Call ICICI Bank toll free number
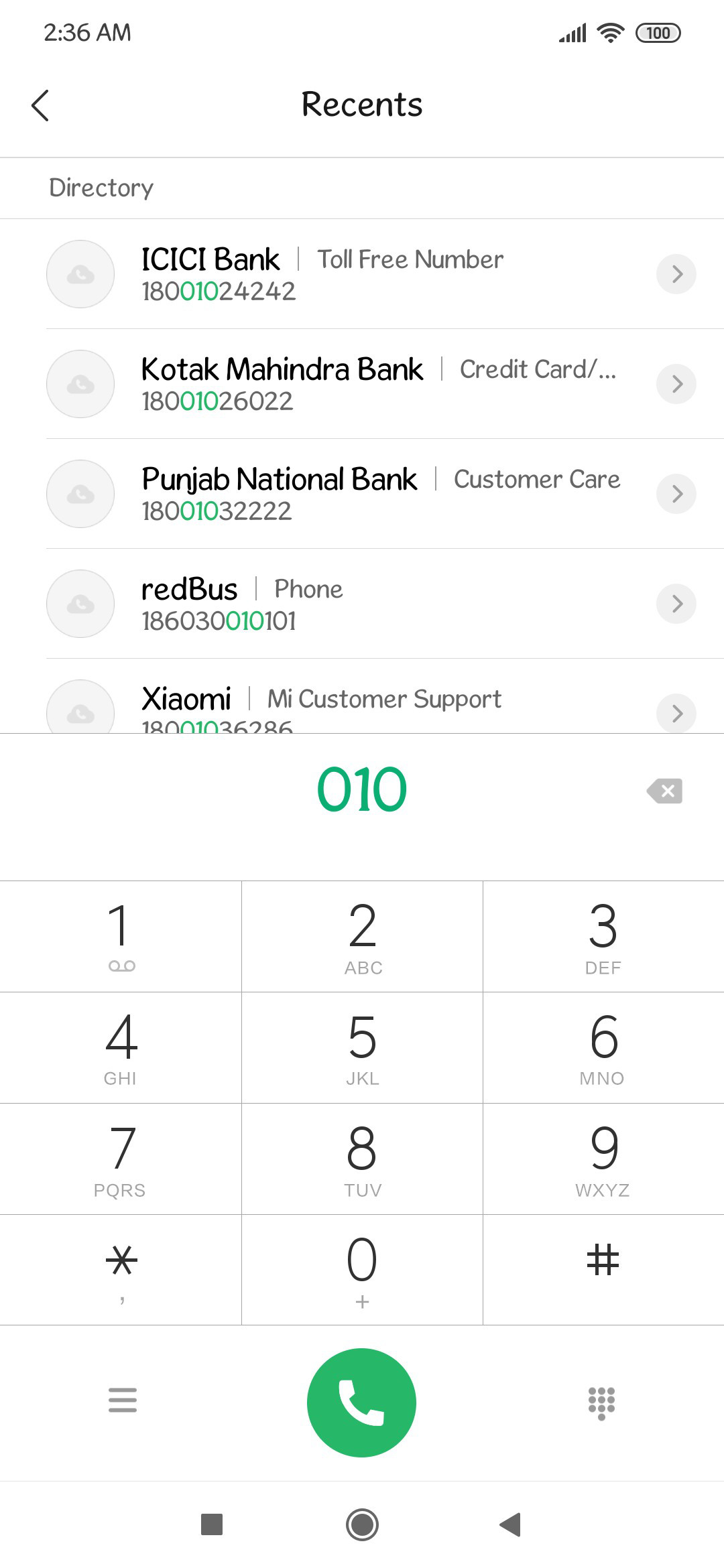Screen dimensions: 724x1568 tap(362, 274)
